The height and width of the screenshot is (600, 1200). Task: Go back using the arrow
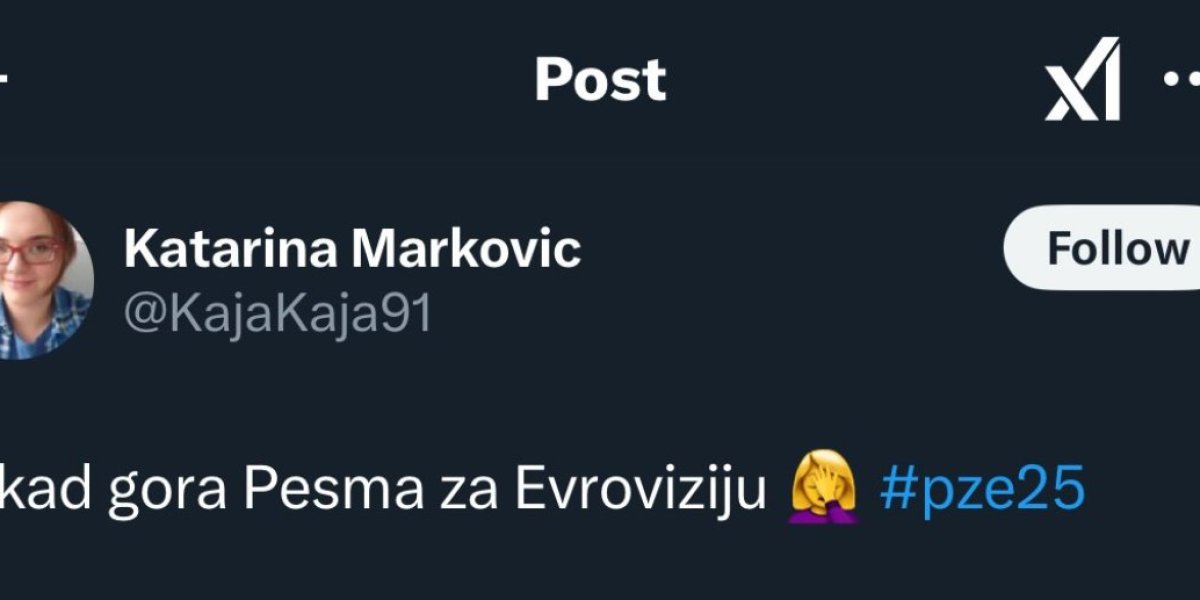tap(3, 78)
